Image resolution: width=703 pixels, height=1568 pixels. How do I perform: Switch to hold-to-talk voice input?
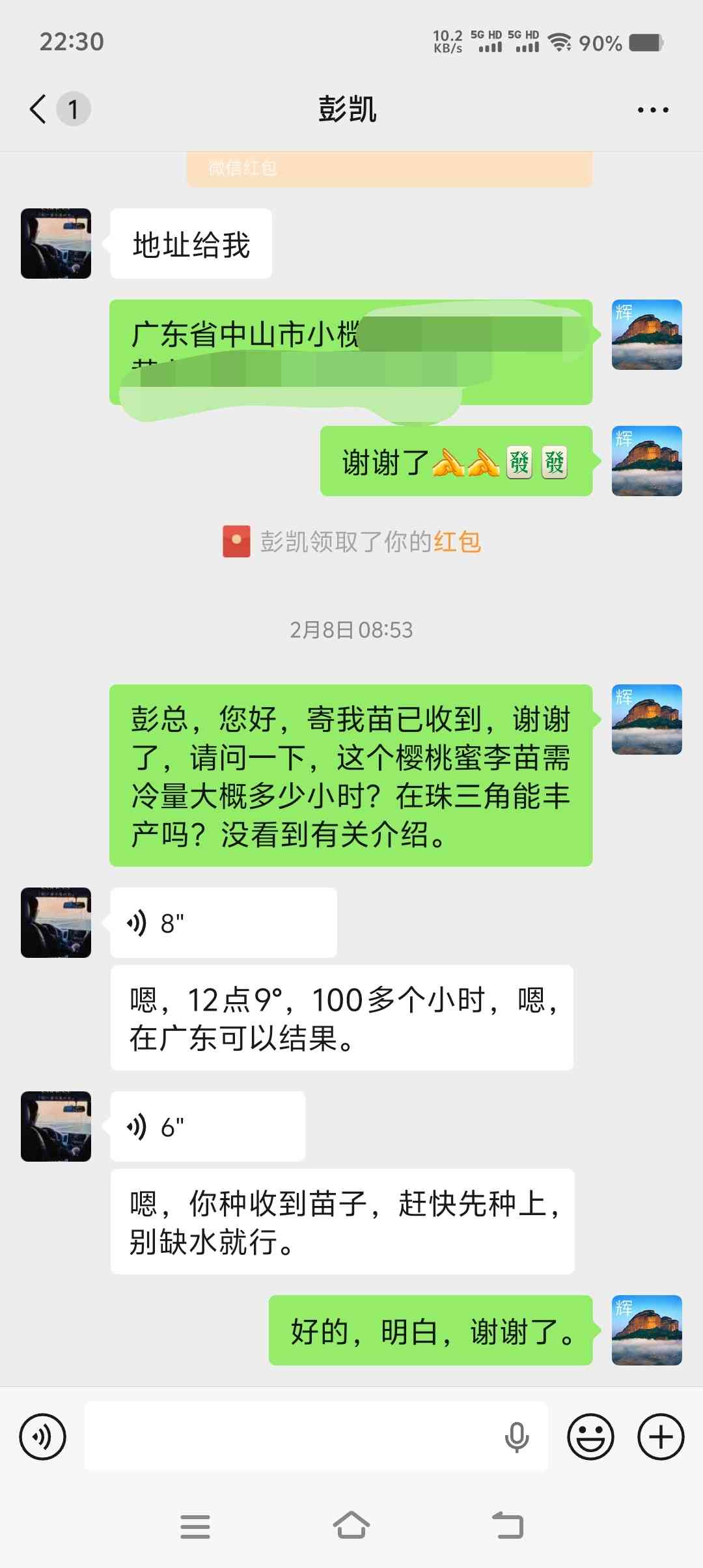tap(43, 1436)
